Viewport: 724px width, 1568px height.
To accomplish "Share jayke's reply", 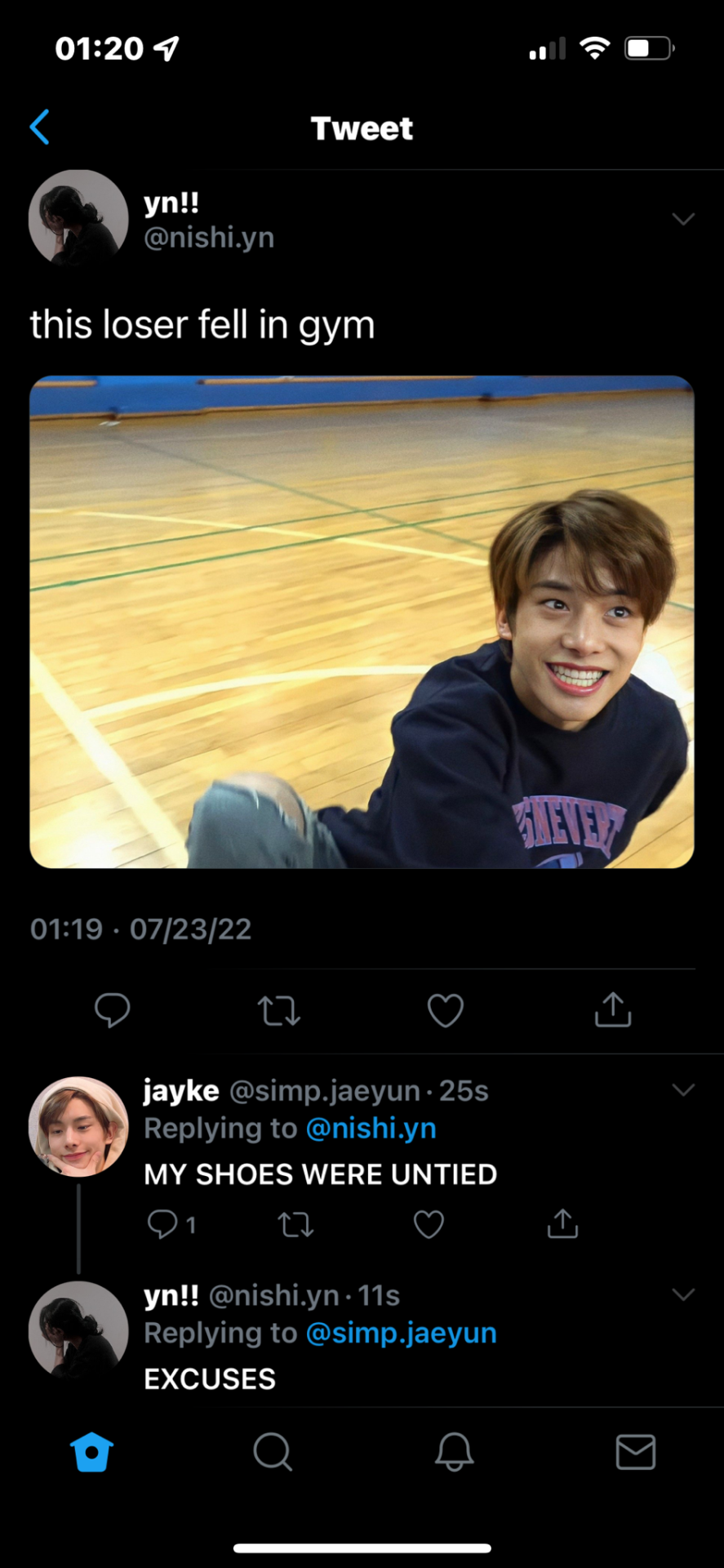I will (562, 1224).
